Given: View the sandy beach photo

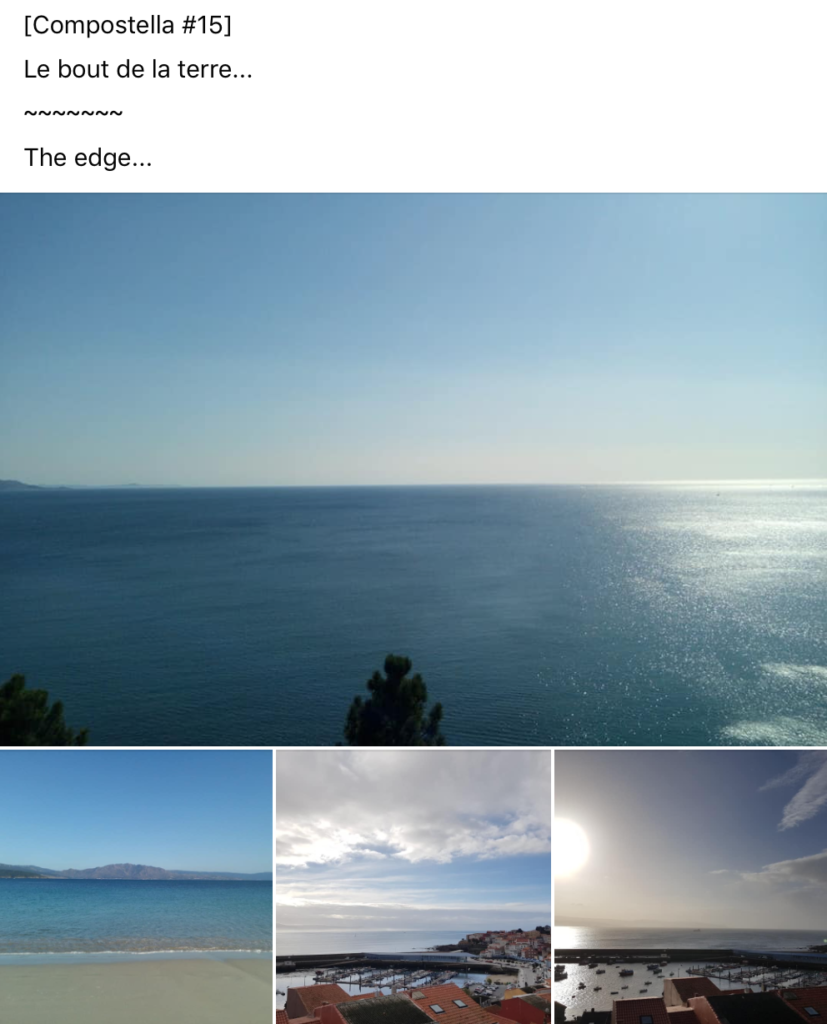Looking at the screenshot, I should 136,886.
